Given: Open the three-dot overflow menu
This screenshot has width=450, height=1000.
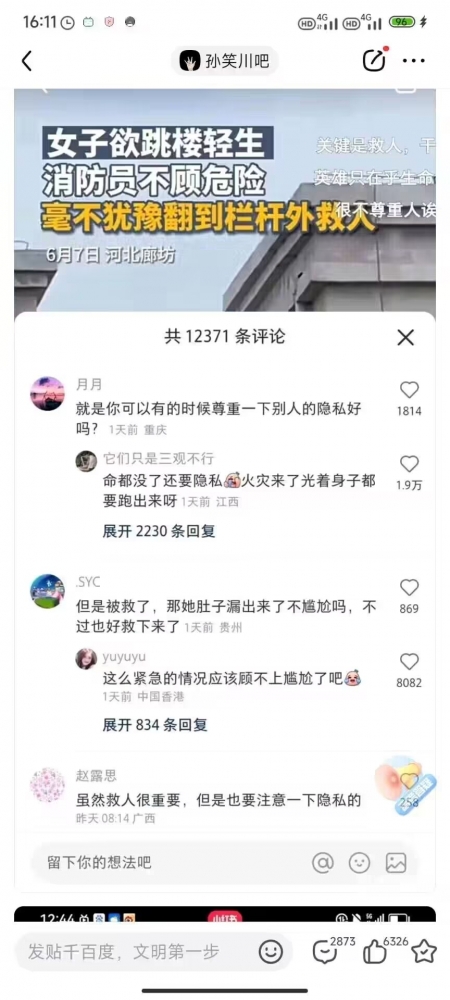Looking at the screenshot, I should [x=414, y=61].
